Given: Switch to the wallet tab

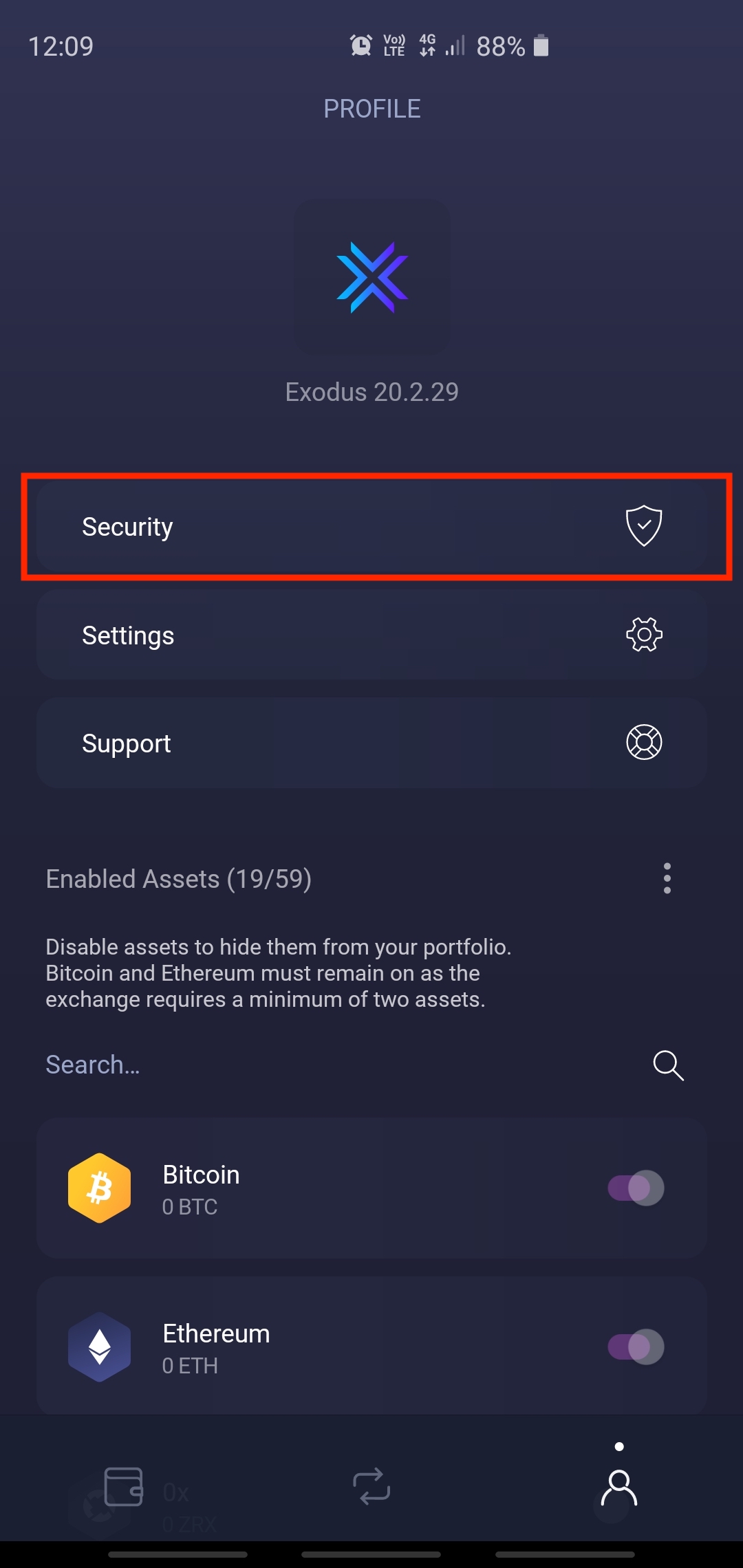Looking at the screenshot, I should pyautogui.click(x=124, y=1486).
